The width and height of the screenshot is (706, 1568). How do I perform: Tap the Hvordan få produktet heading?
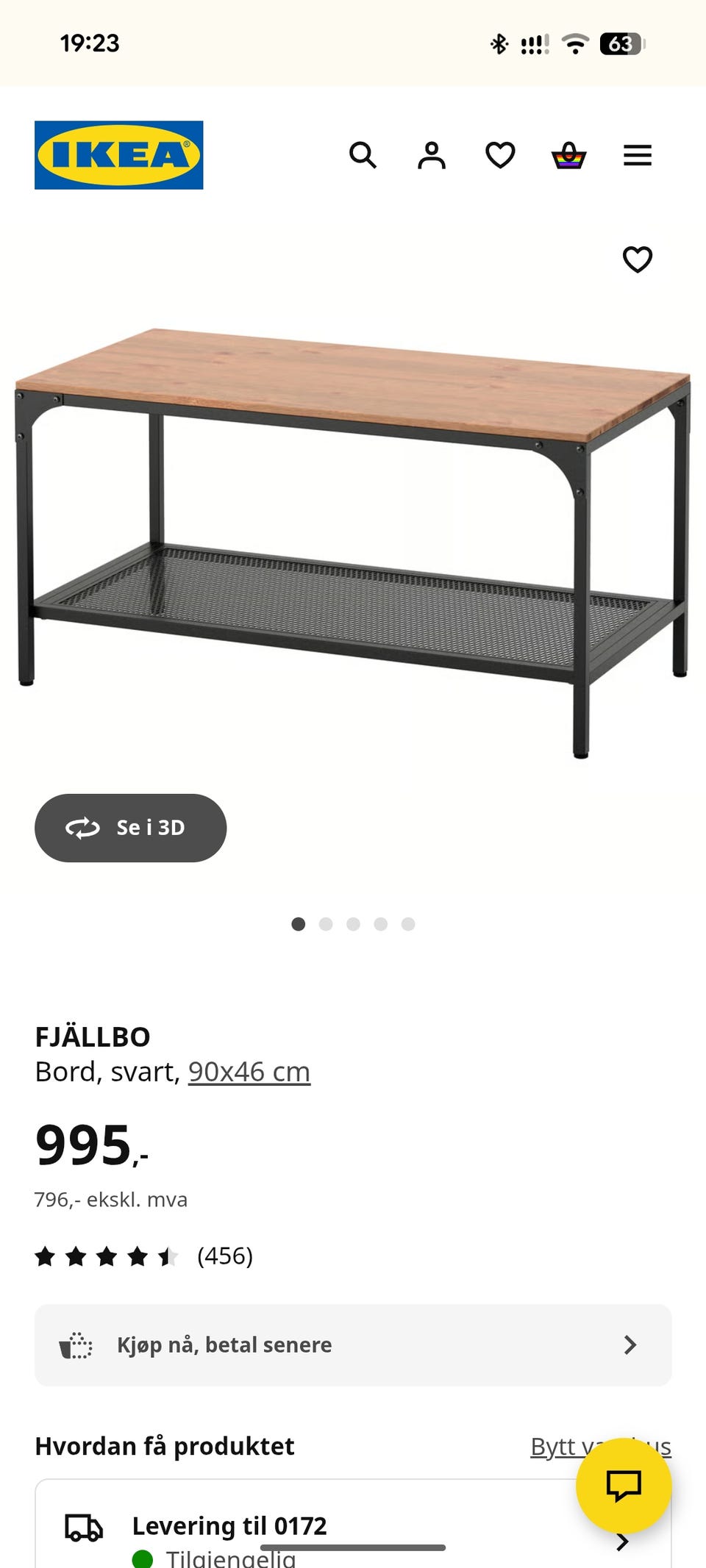tap(165, 1445)
